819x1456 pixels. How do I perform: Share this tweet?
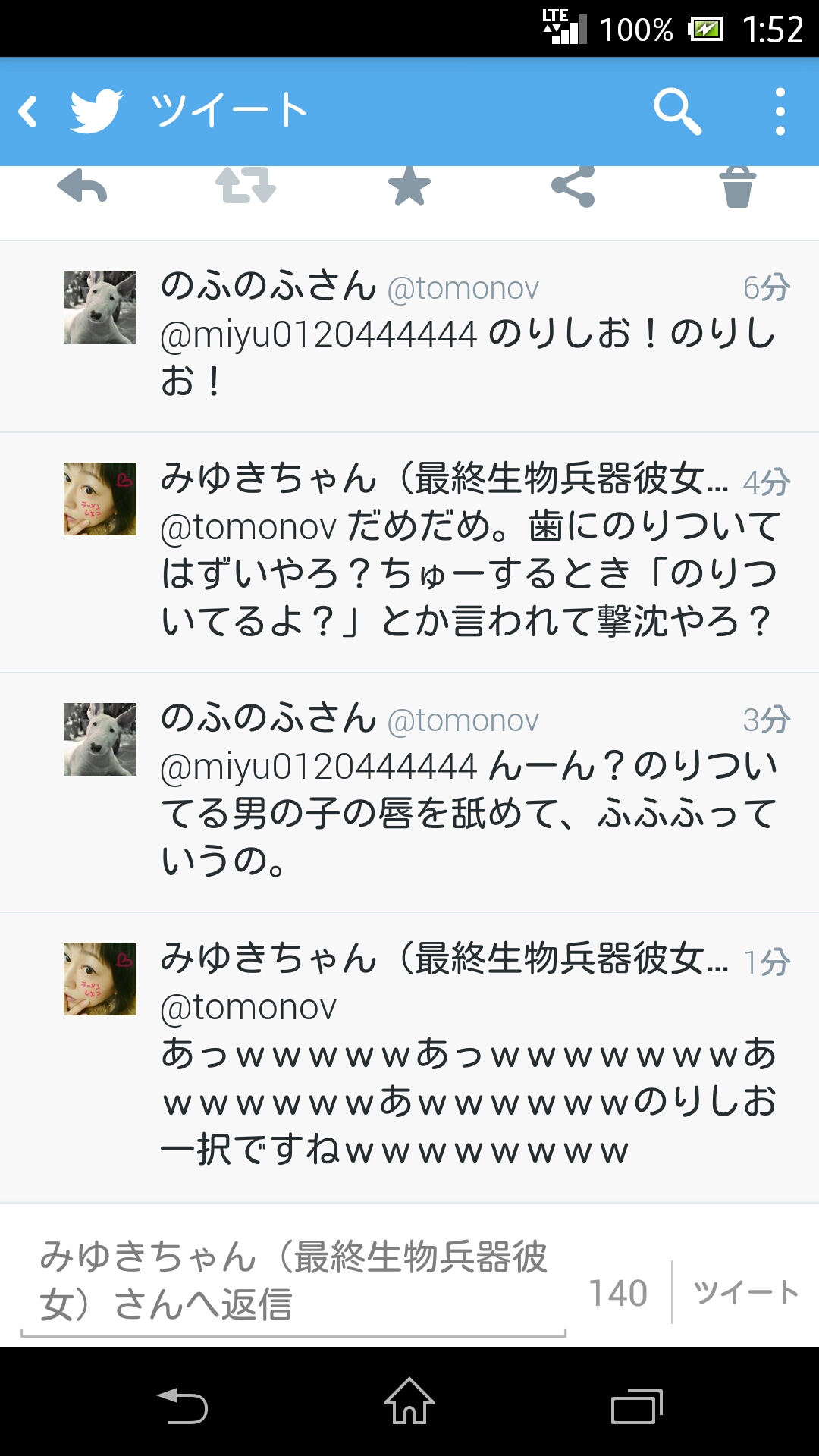pos(573,187)
